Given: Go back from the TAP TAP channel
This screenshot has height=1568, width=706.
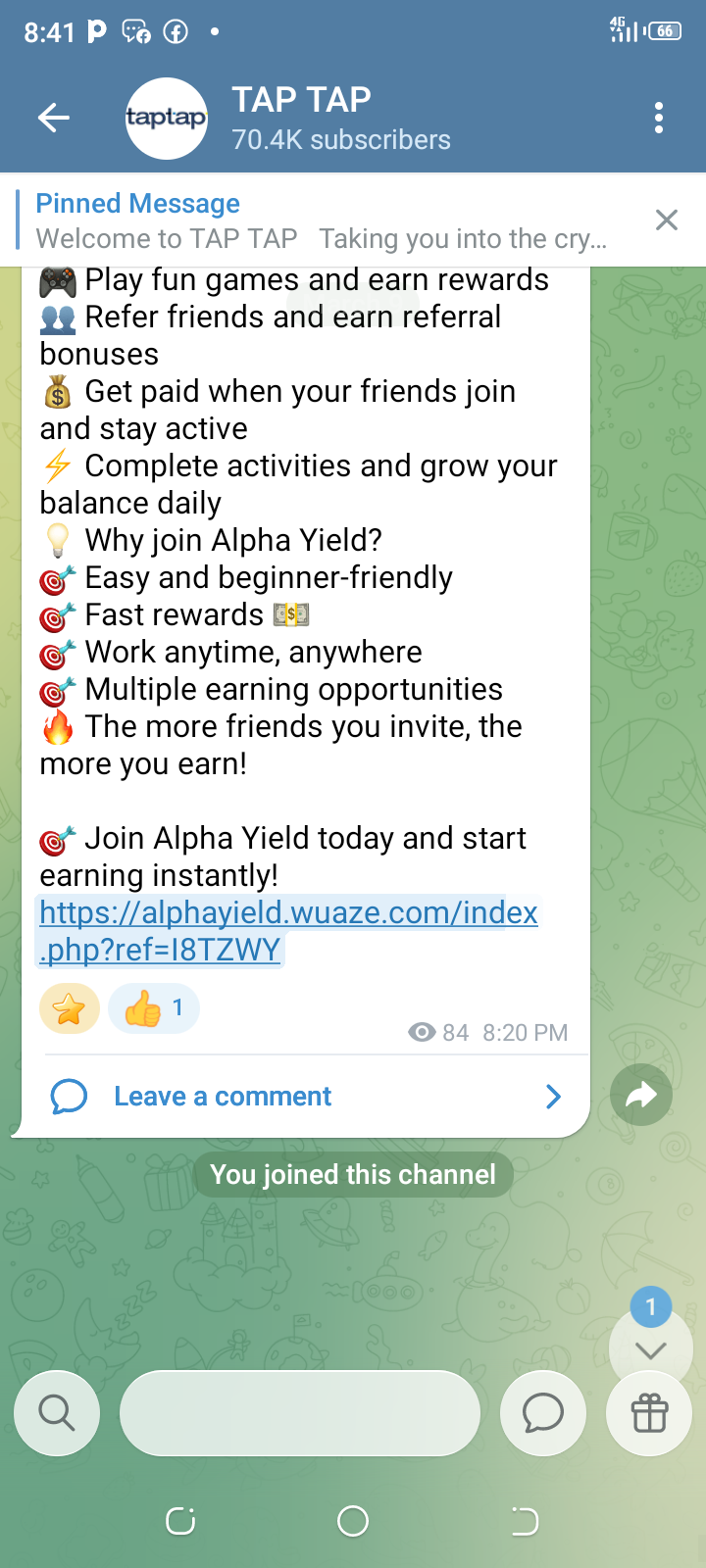Looking at the screenshot, I should coord(54,119).
